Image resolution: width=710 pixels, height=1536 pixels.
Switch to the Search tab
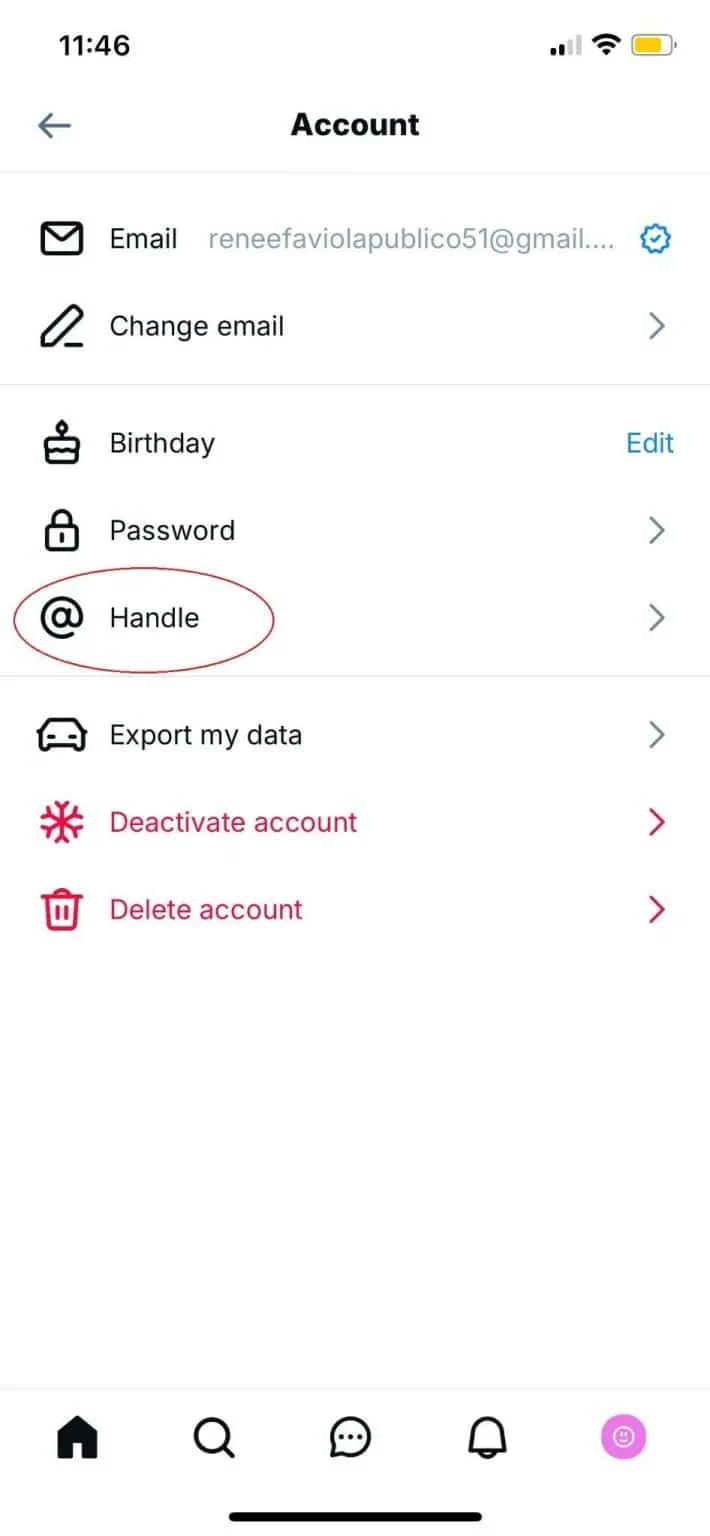tap(214, 1438)
